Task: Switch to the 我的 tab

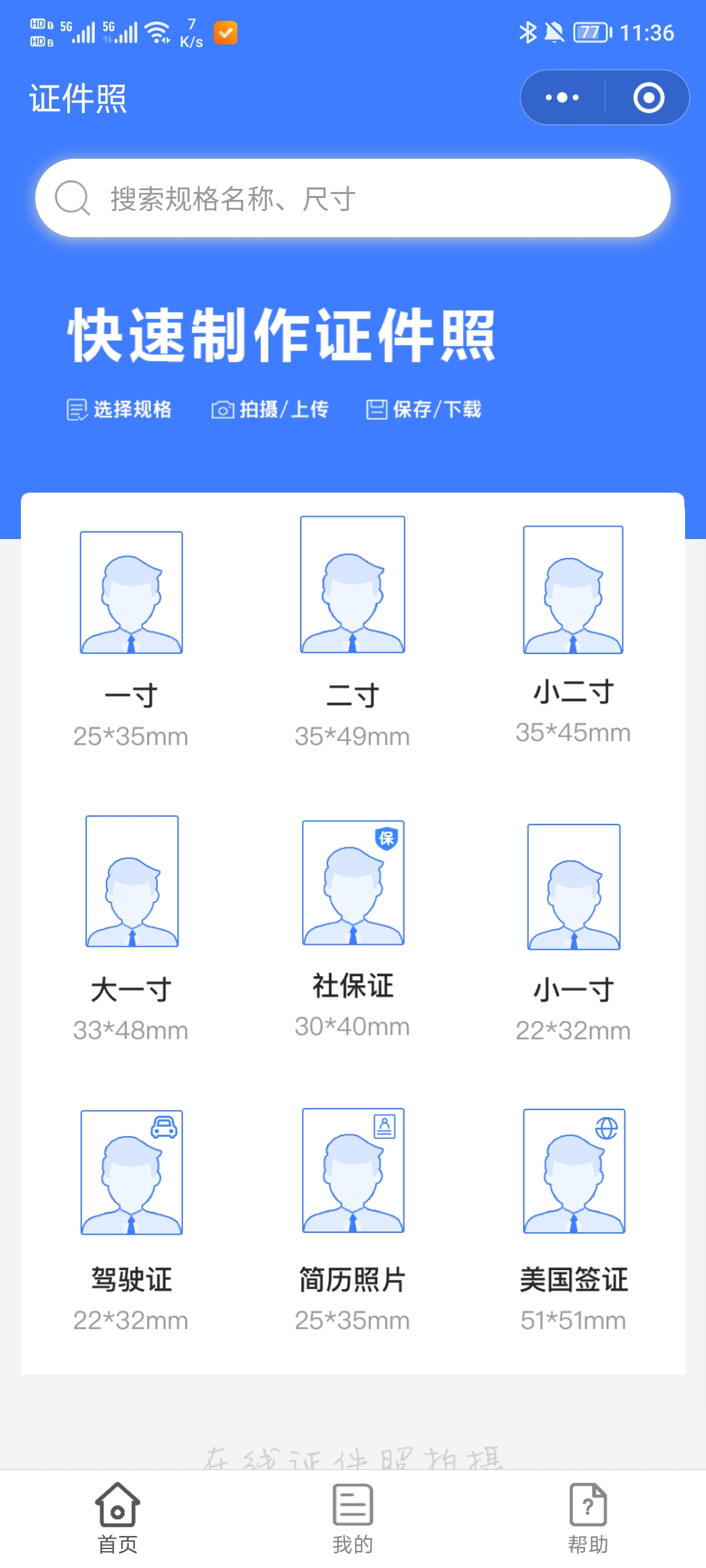Action: [353, 1518]
